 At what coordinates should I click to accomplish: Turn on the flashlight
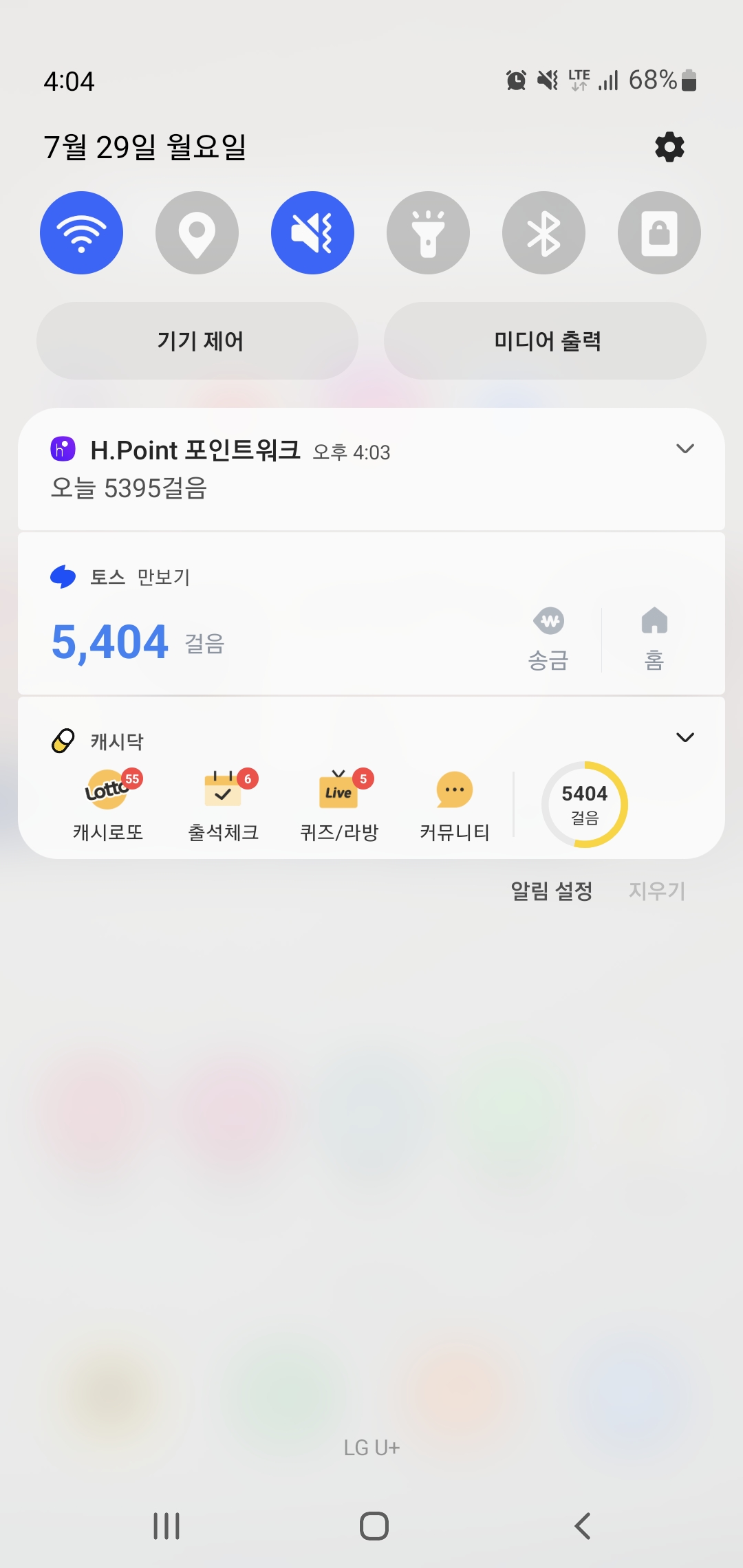point(428,233)
